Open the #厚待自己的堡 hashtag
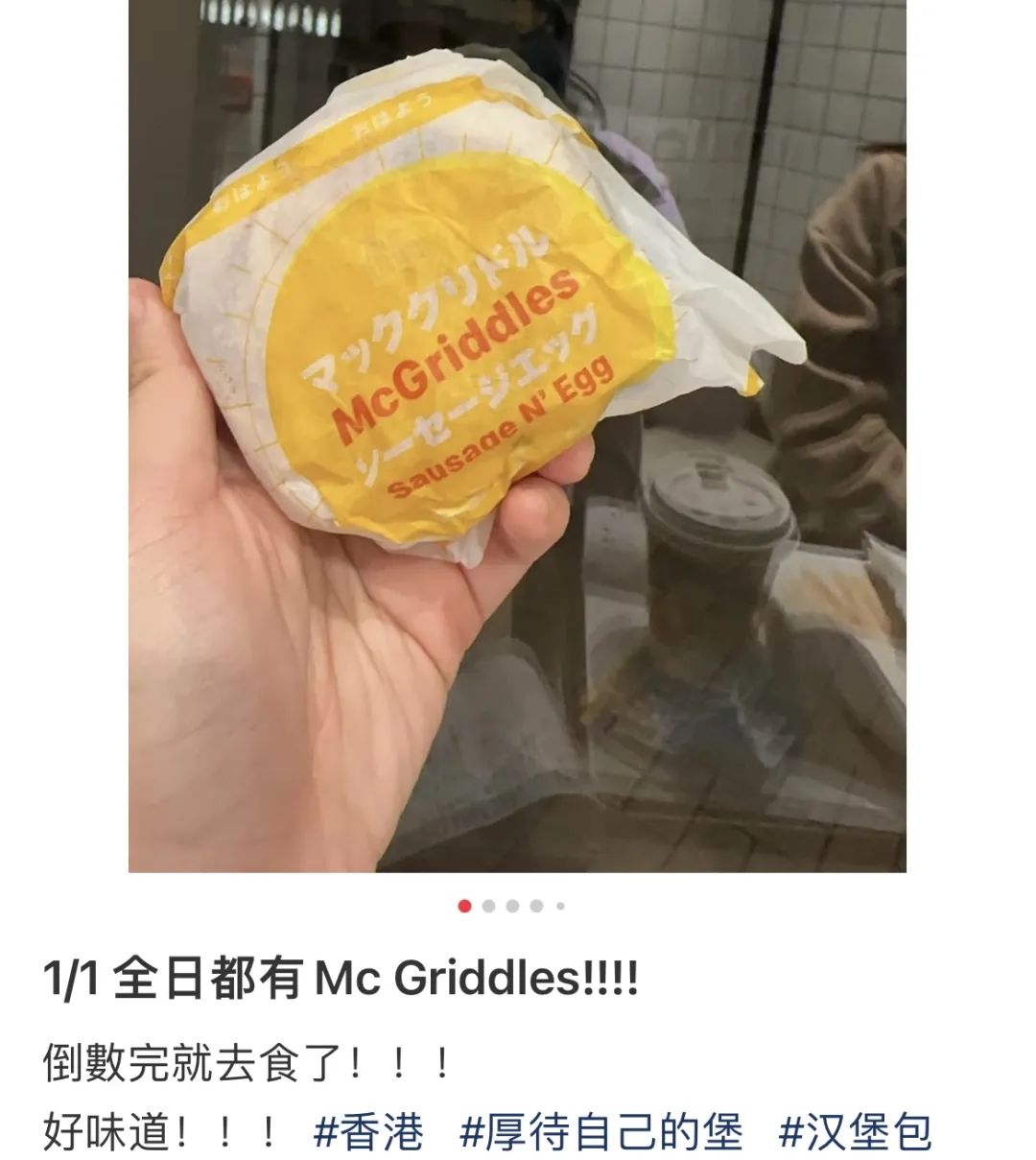1036x1160 pixels. [601, 1132]
